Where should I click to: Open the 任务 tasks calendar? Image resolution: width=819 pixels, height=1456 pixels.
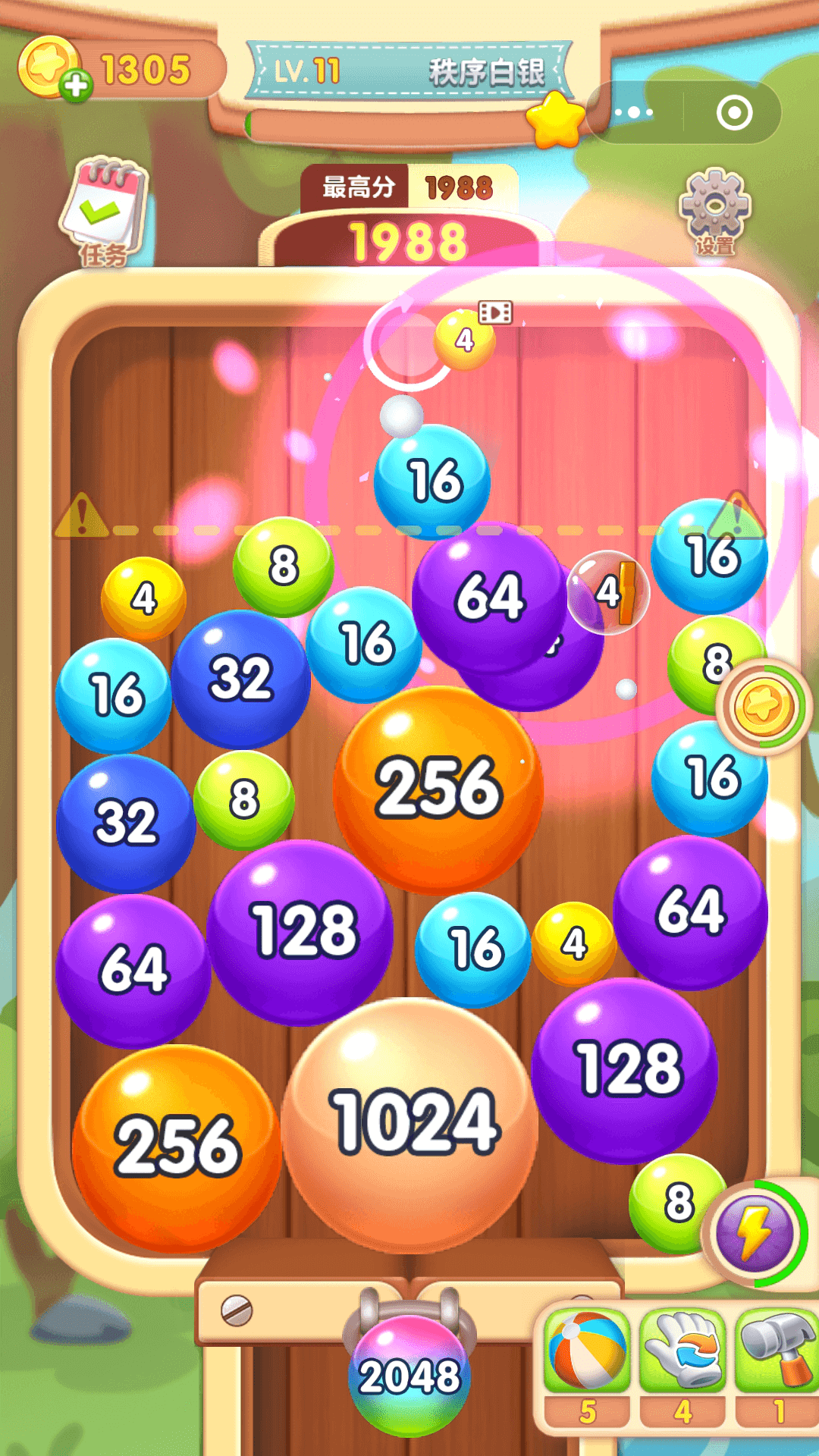[104, 209]
